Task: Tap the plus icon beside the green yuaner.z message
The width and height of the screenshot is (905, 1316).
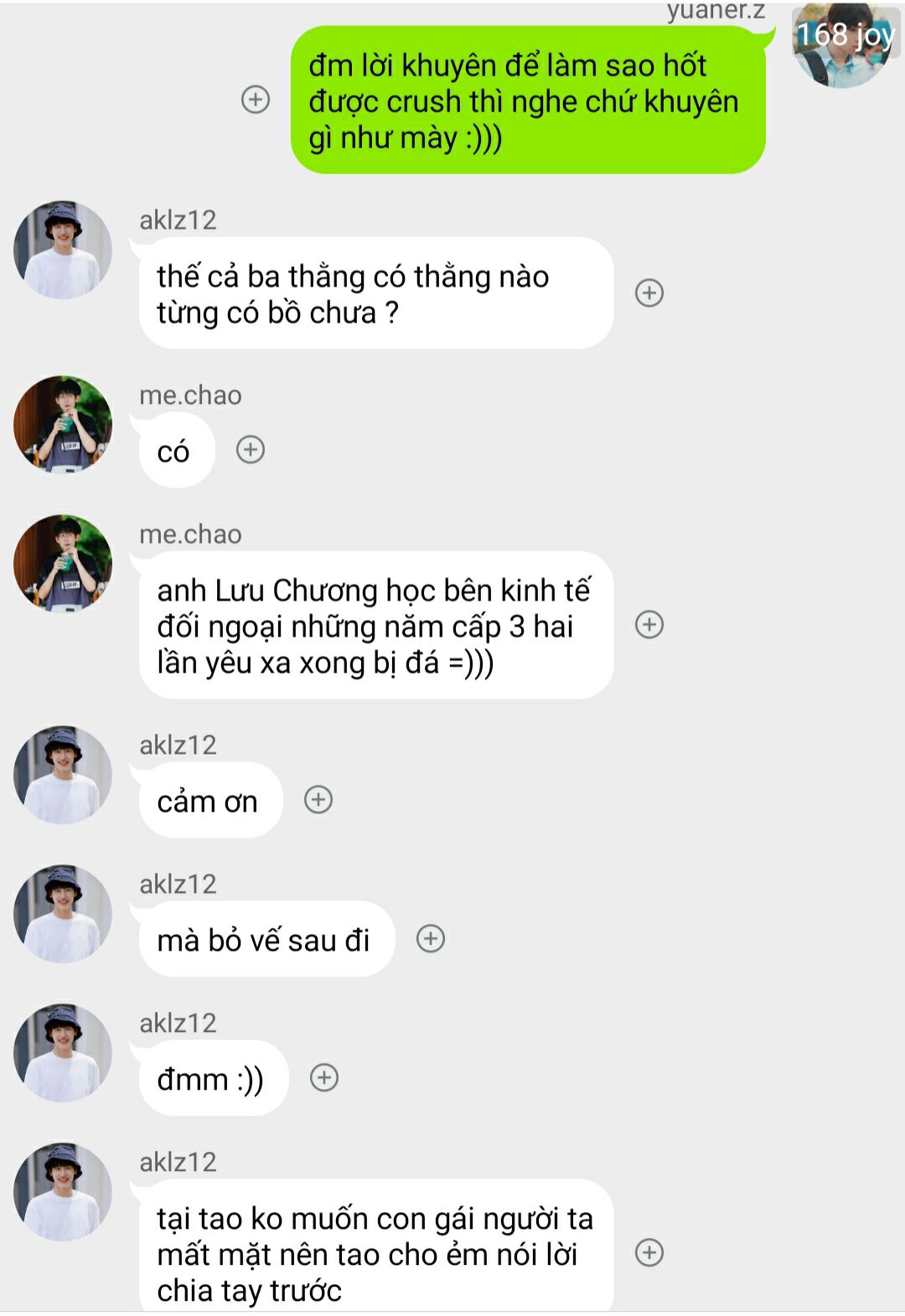Action: 256,100
